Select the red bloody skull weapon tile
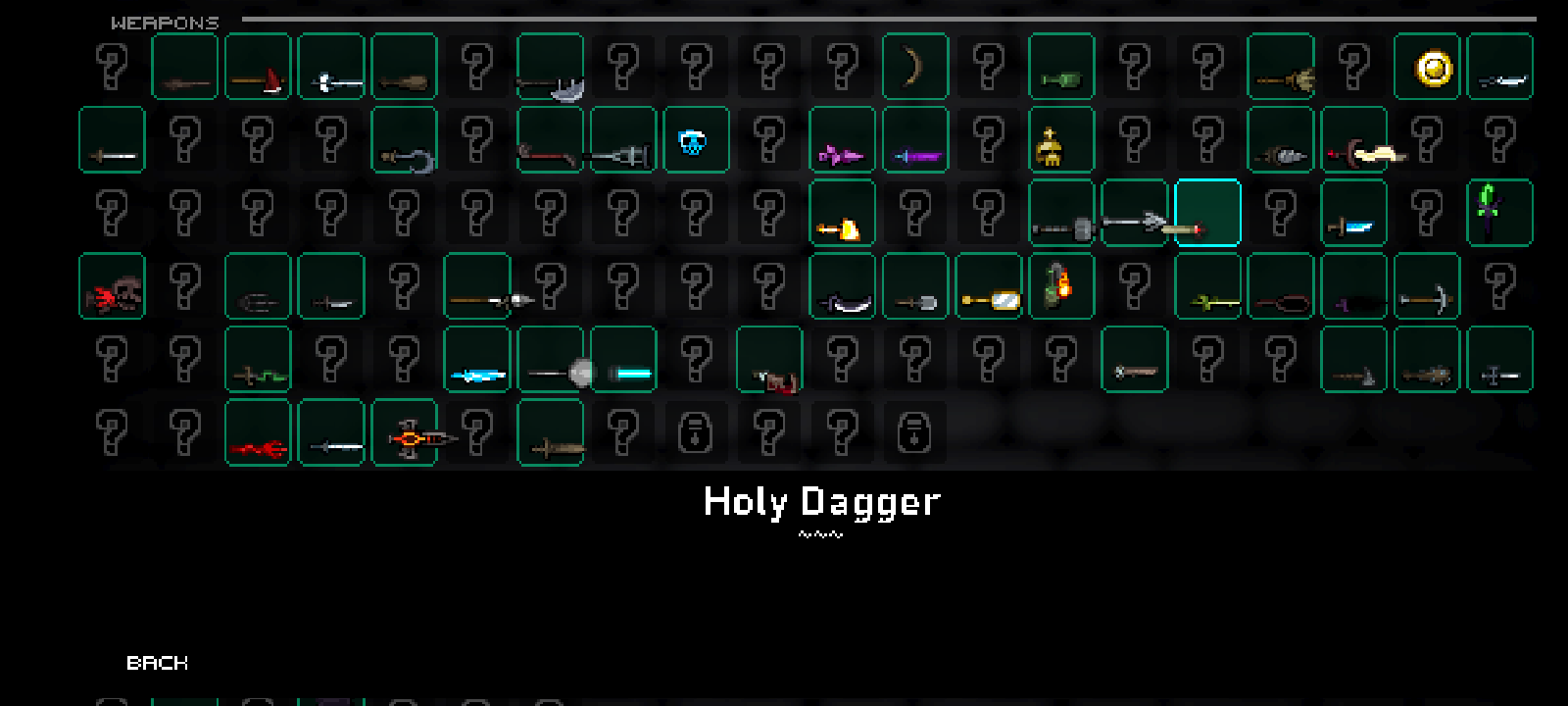The image size is (1568, 706). [x=112, y=286]
